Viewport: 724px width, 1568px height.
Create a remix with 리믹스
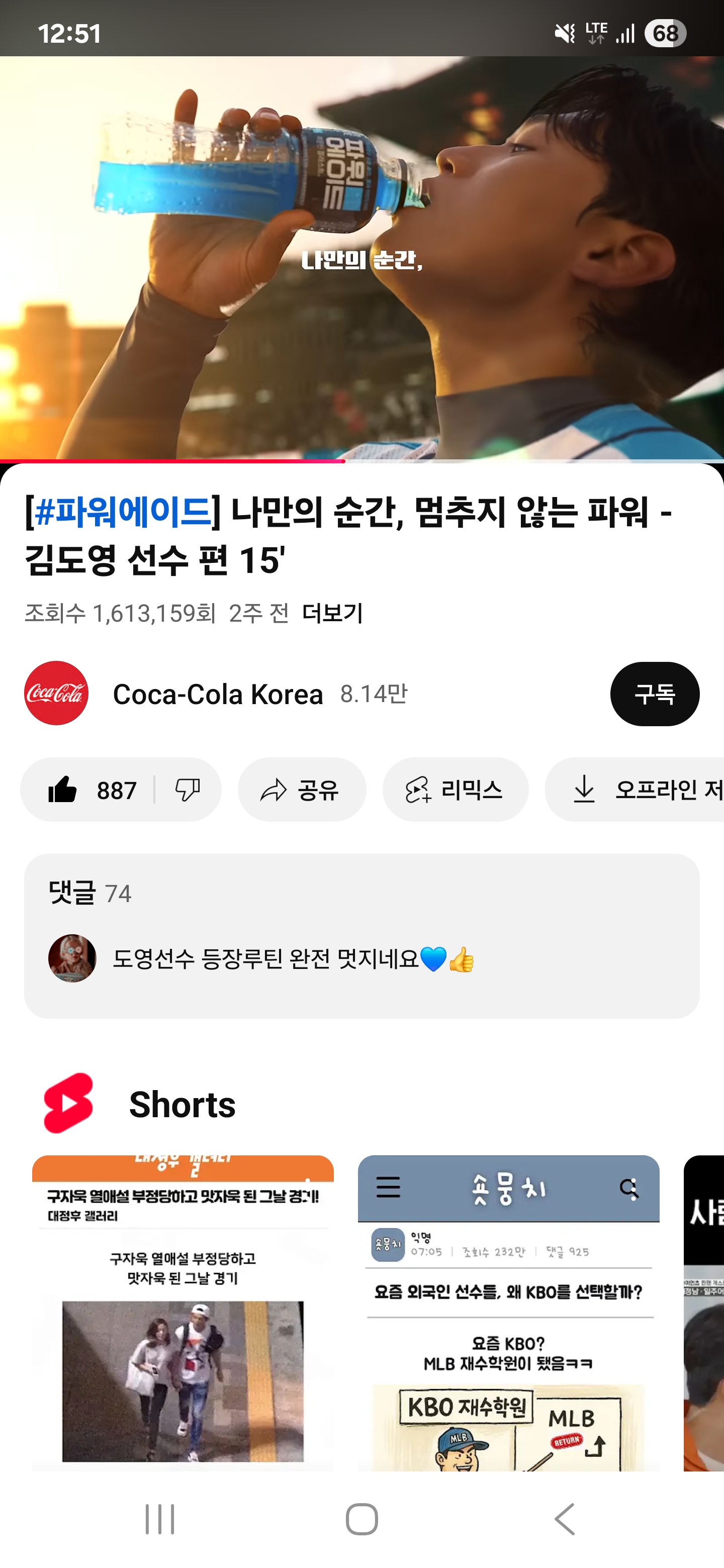[x=455, y=790]
